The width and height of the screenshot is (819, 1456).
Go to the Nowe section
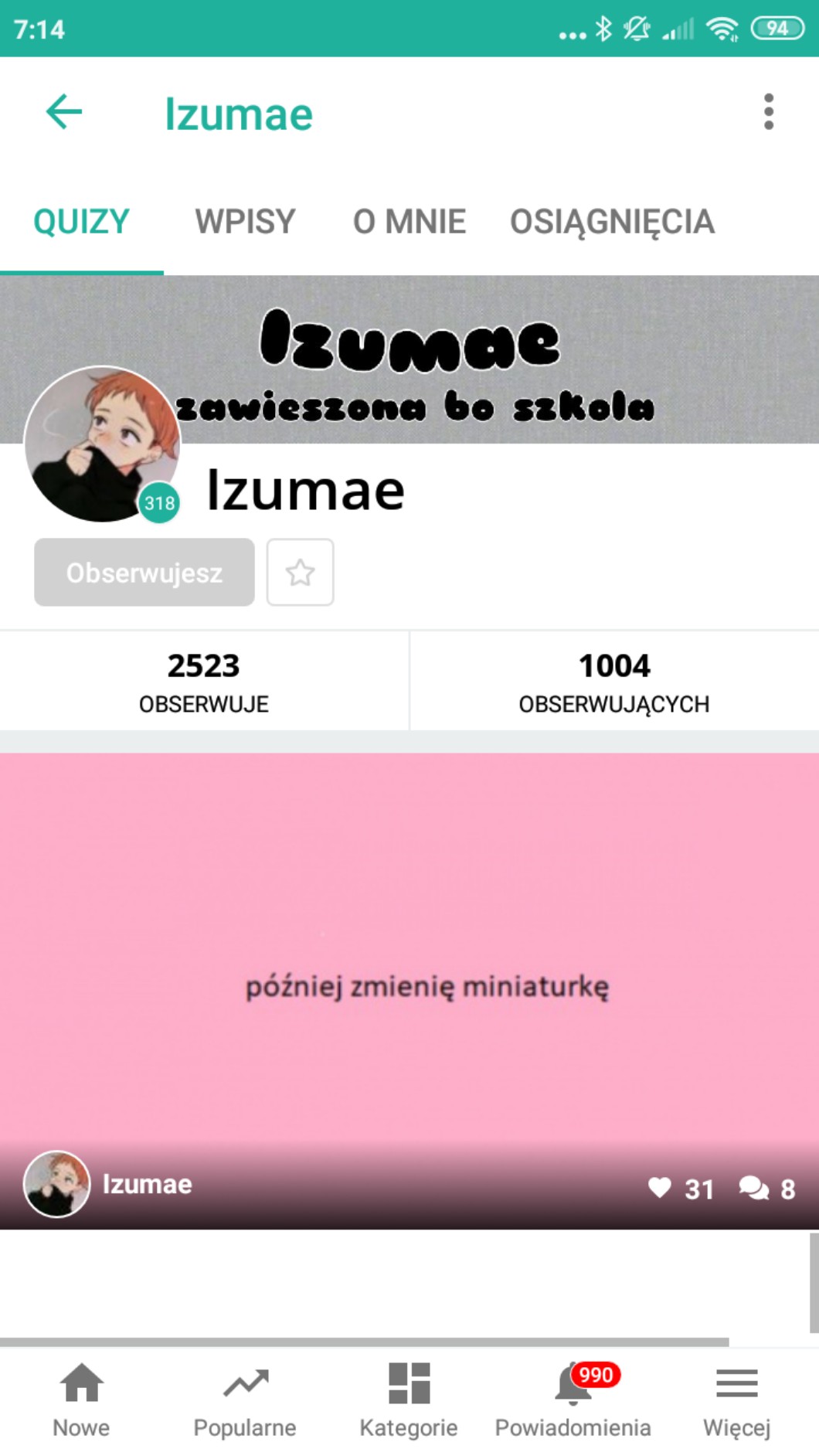[x=81, y=1400]
